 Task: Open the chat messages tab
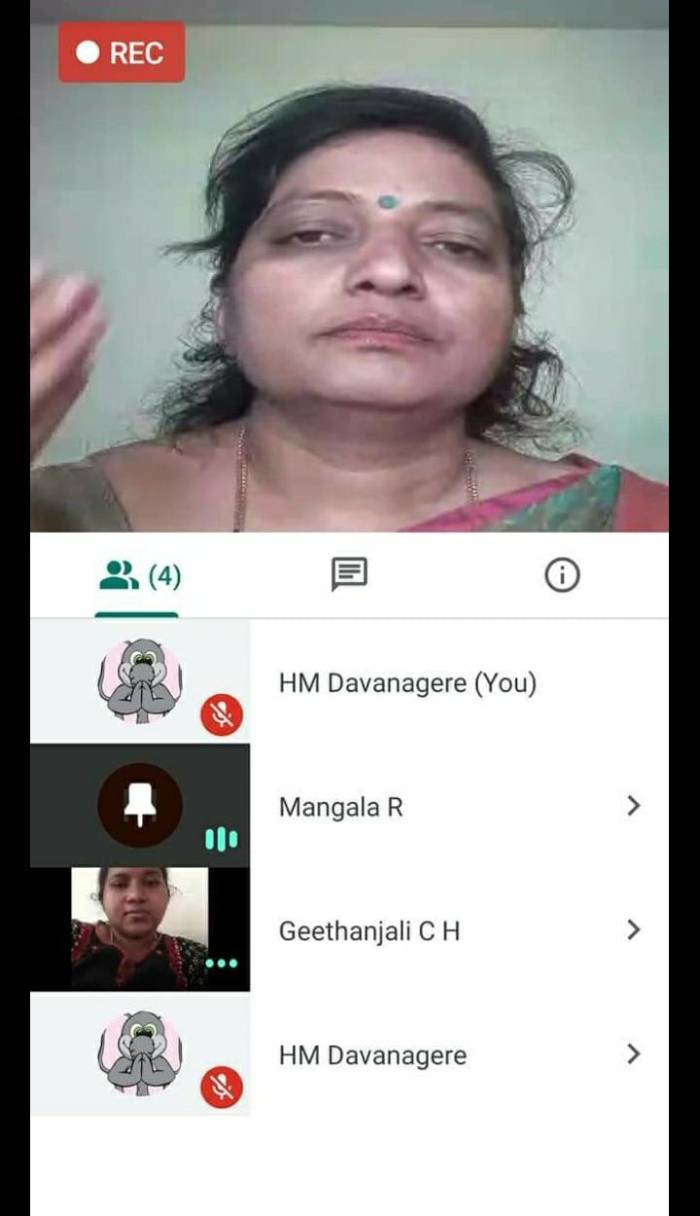point(349,575)
